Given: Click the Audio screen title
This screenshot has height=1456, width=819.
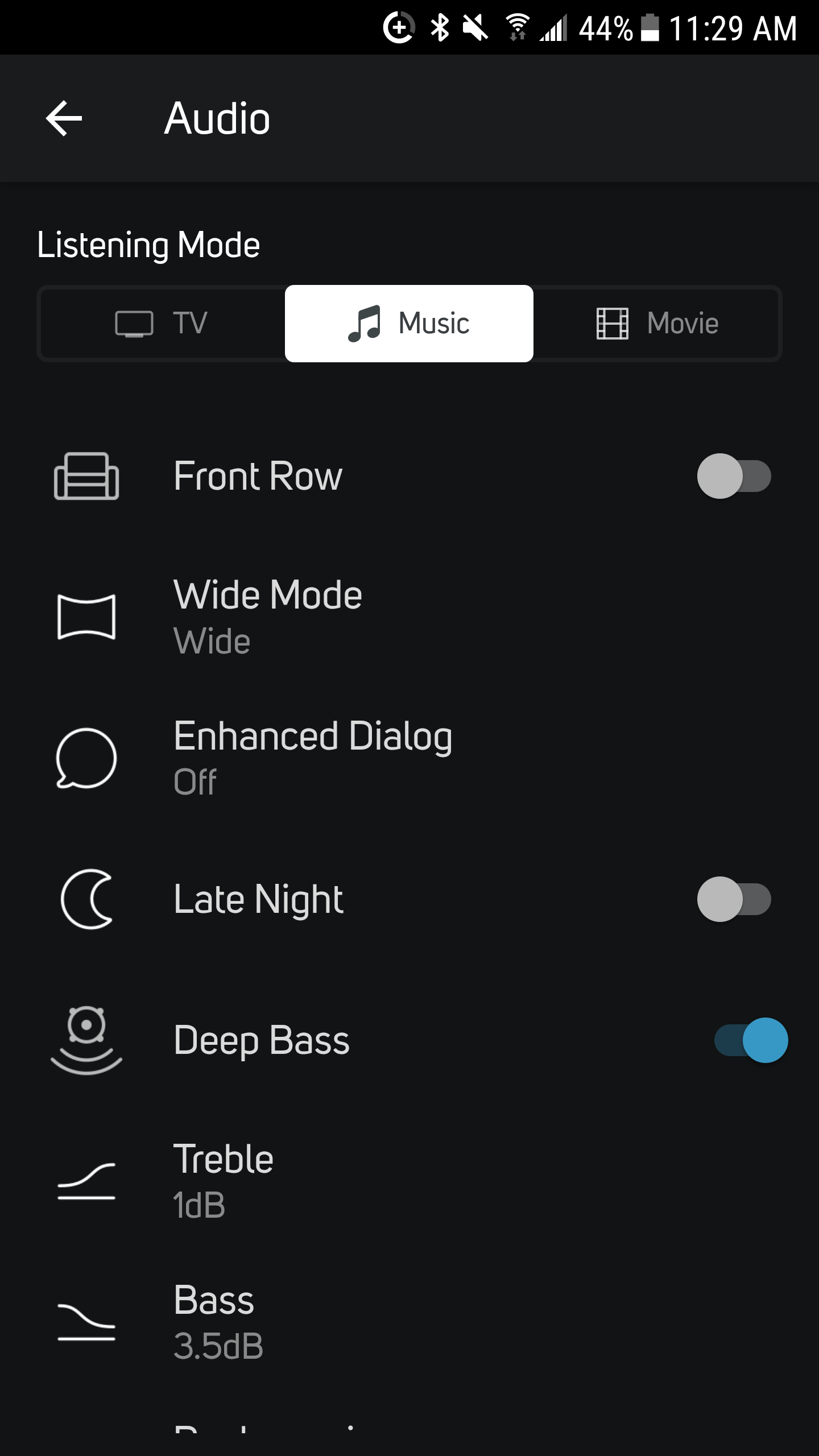Looking at the screenshot, I should 217,119.
